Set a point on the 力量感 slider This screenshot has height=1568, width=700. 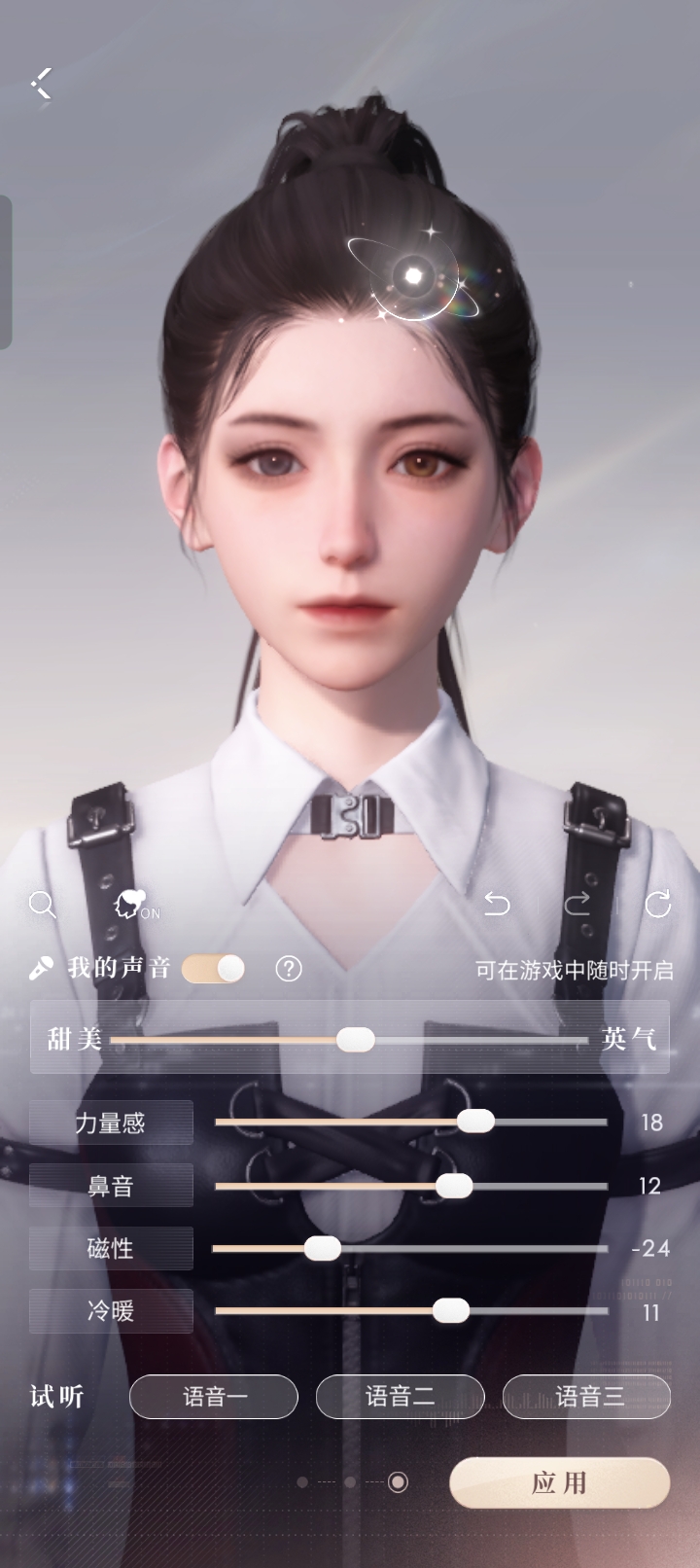pyautogui.click(x=475, y=1122)
